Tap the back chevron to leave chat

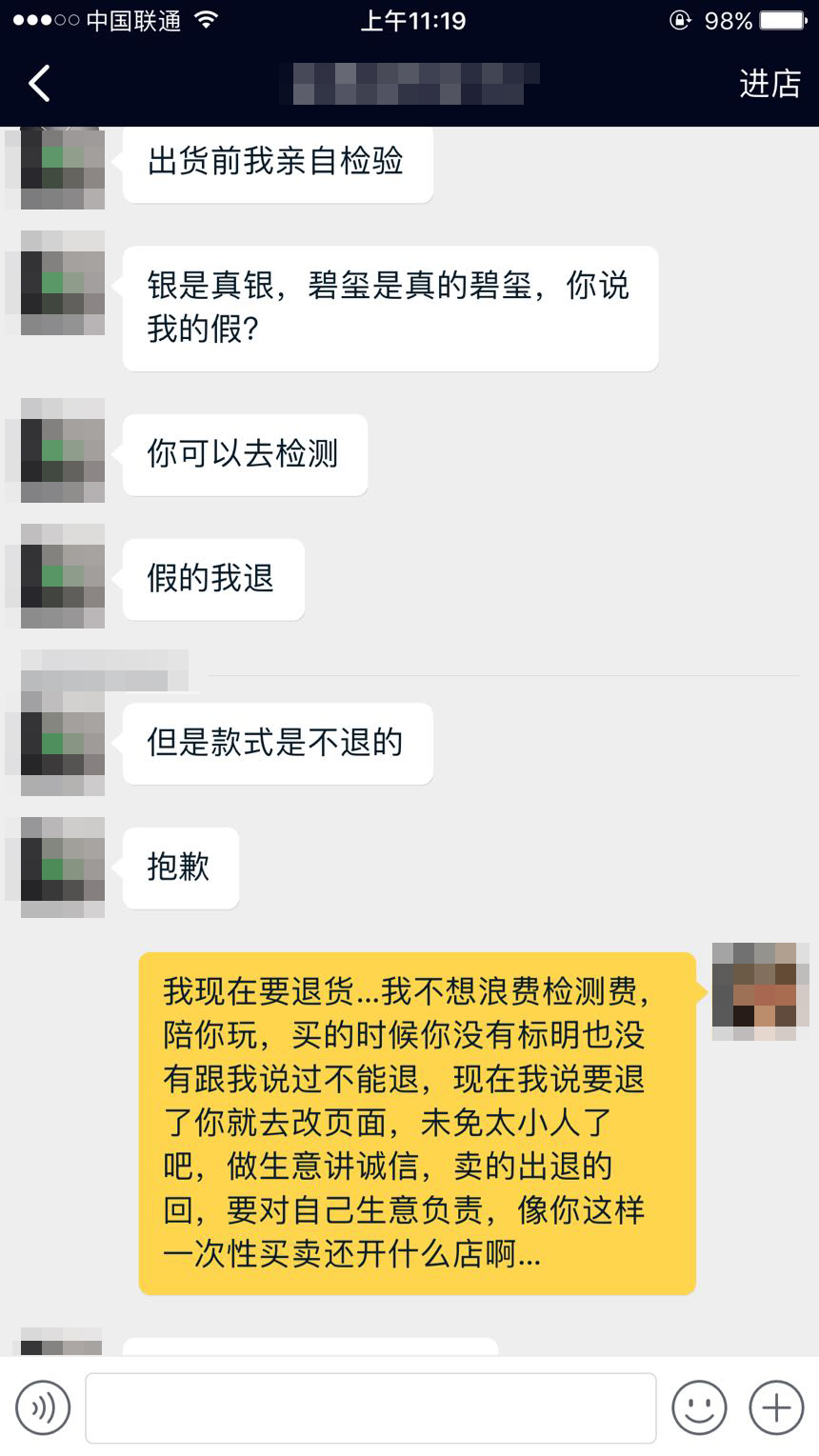click(x=38, y=84)
